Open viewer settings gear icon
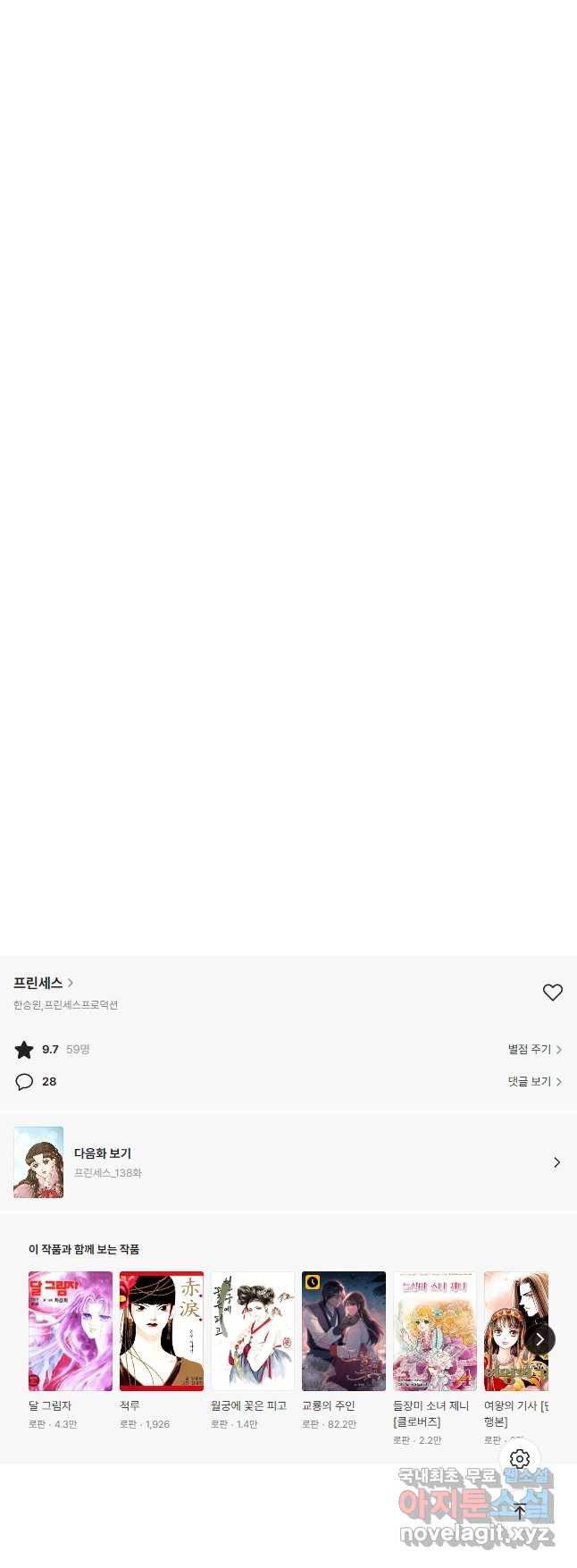 pyautogui.click(x=520, y=1459)
